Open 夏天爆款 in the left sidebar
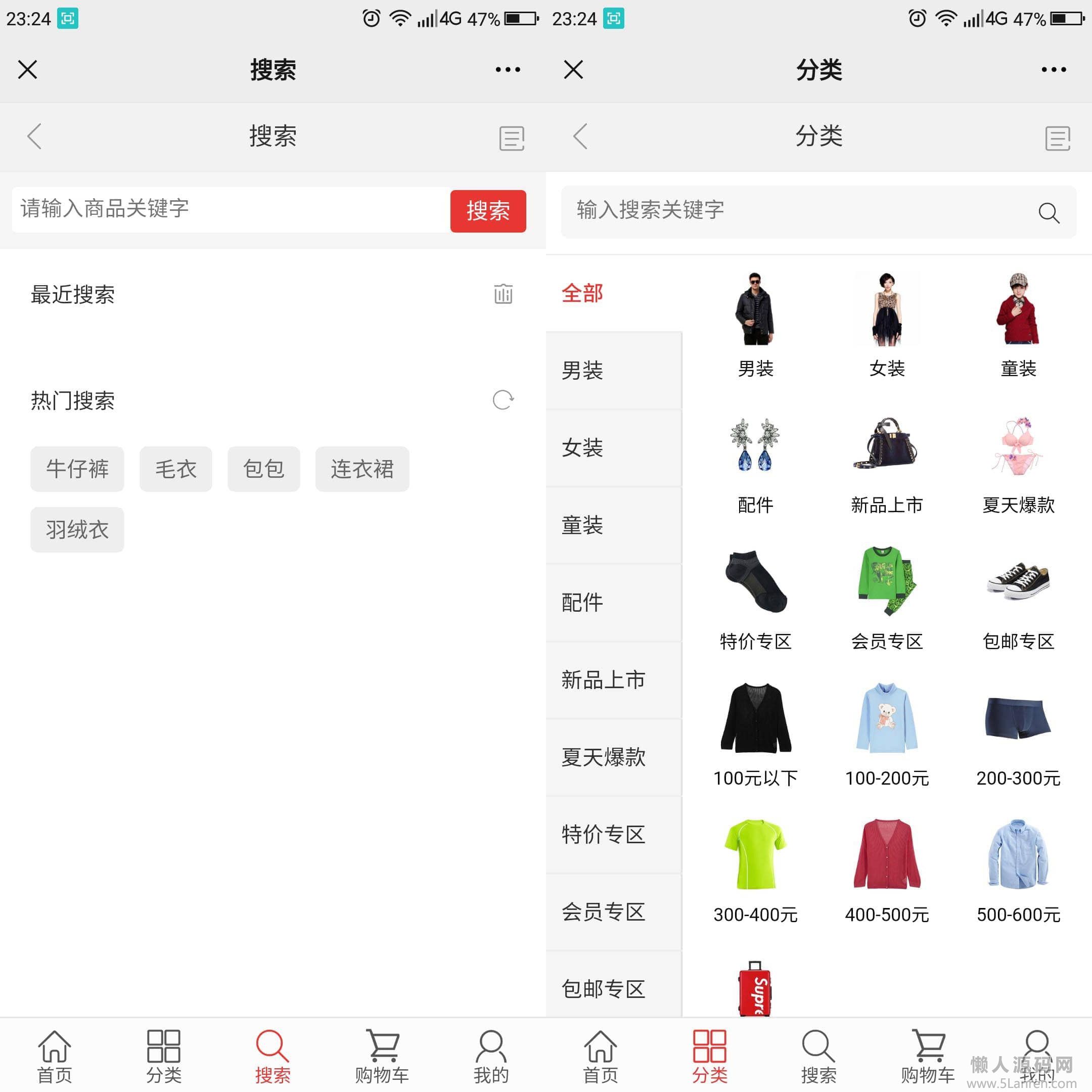Image resolution: width=1092 pixels, height=1092 pixels. coord(603,757)
